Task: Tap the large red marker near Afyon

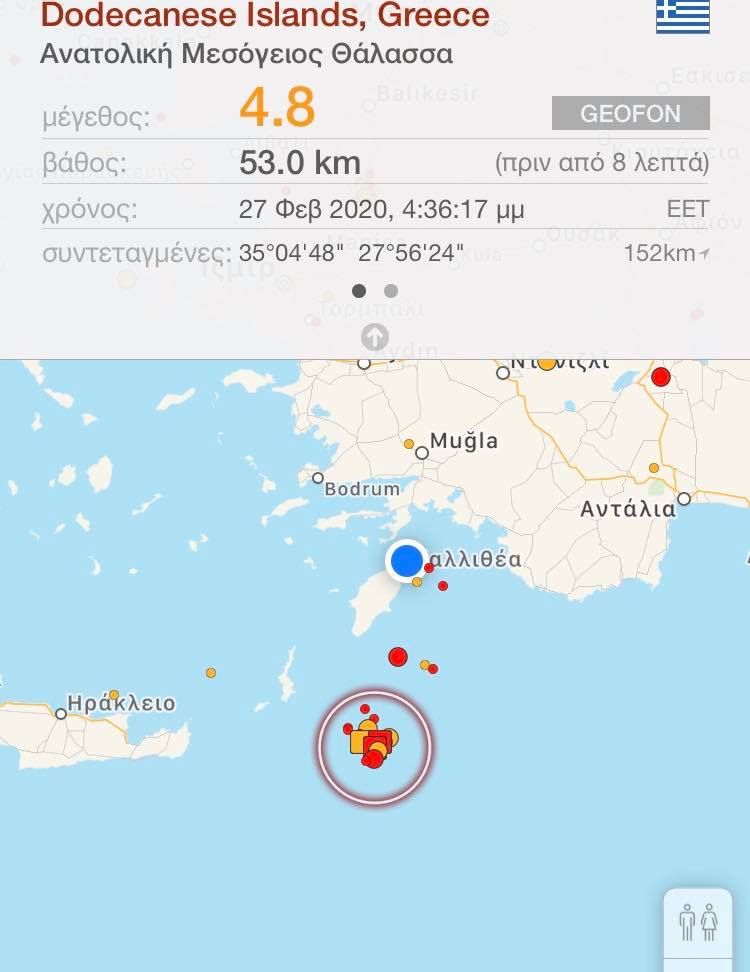Action: tap(660, 377)
